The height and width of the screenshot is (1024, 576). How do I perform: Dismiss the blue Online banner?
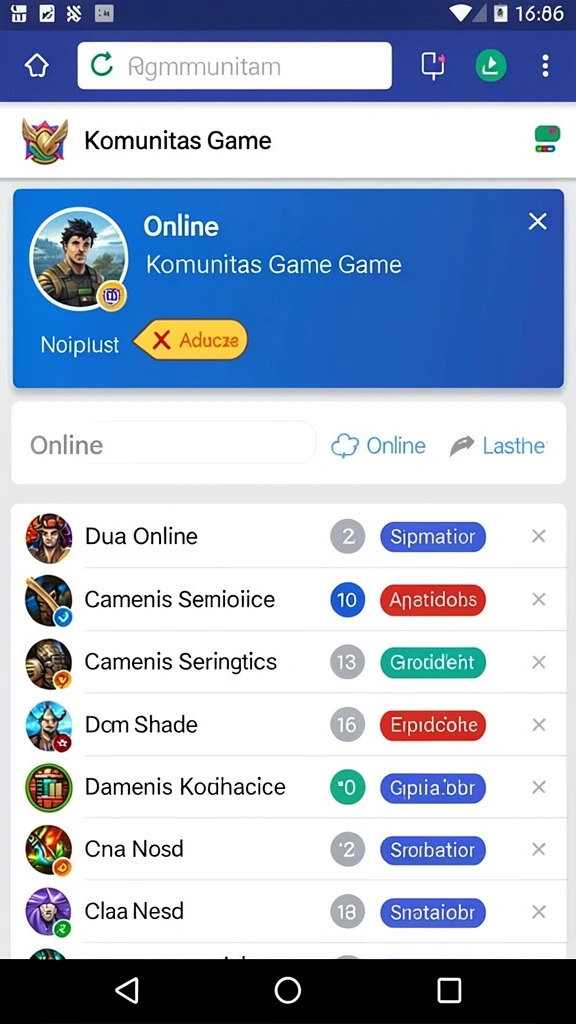point(537,222)
